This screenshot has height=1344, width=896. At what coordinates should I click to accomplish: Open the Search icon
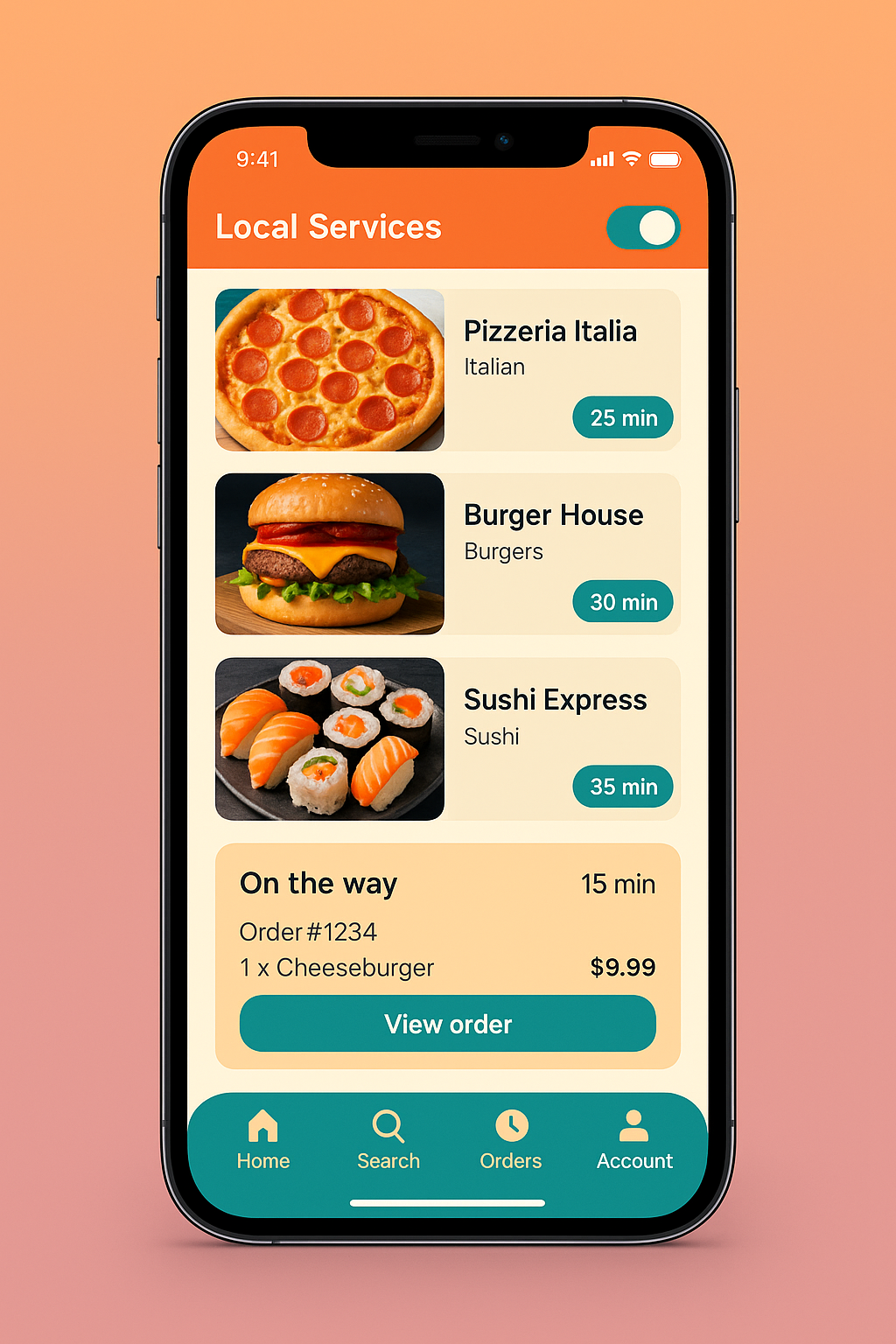388,1124
